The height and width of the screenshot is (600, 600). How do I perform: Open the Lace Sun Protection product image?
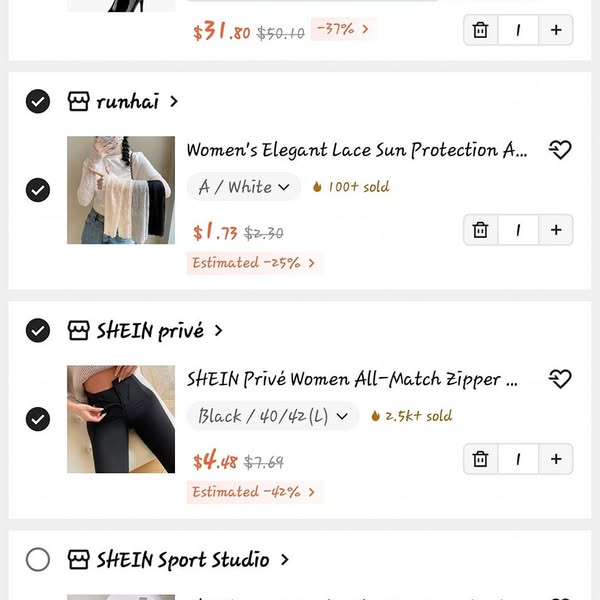point(121,190)
